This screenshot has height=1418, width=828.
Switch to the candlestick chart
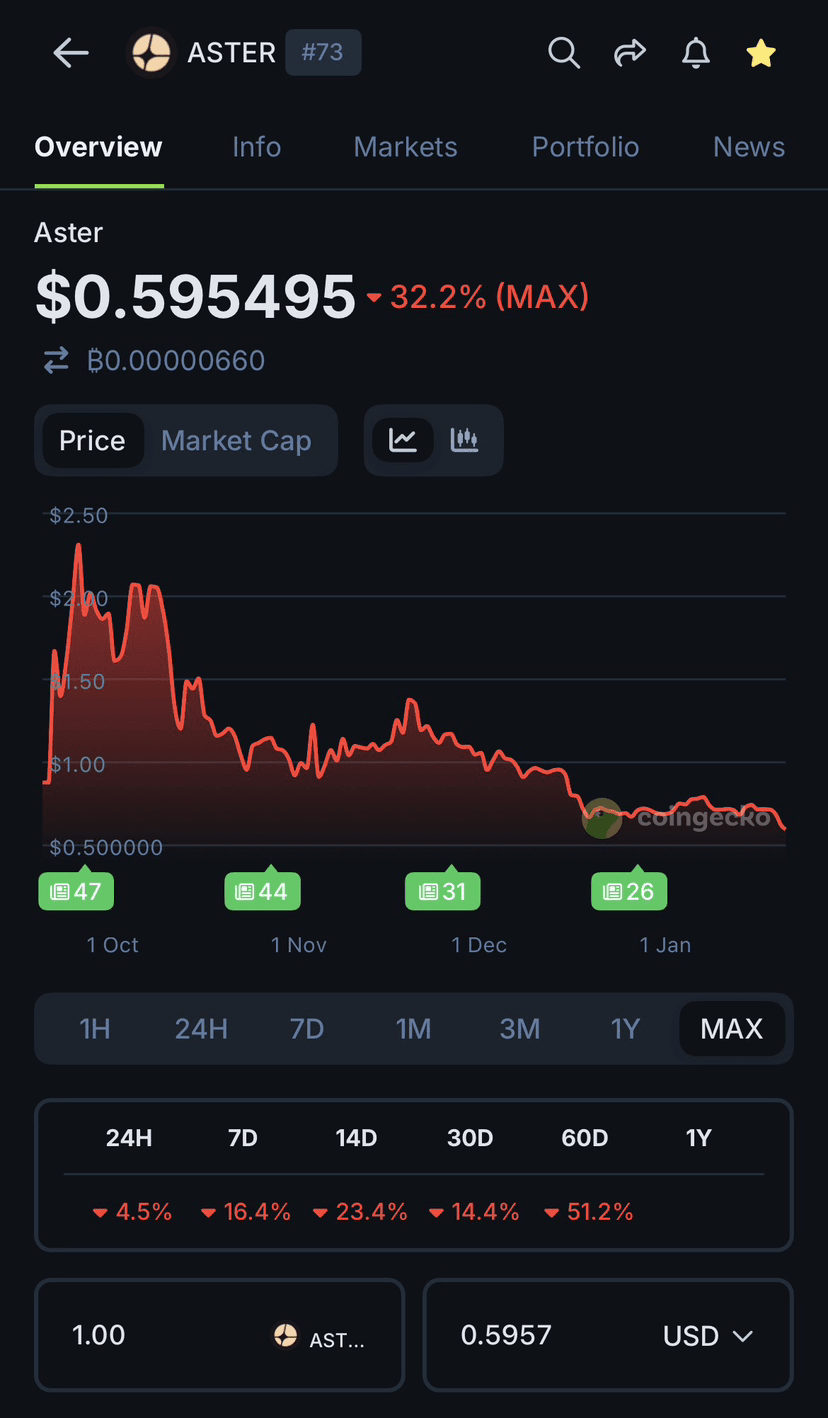point(464,440)
